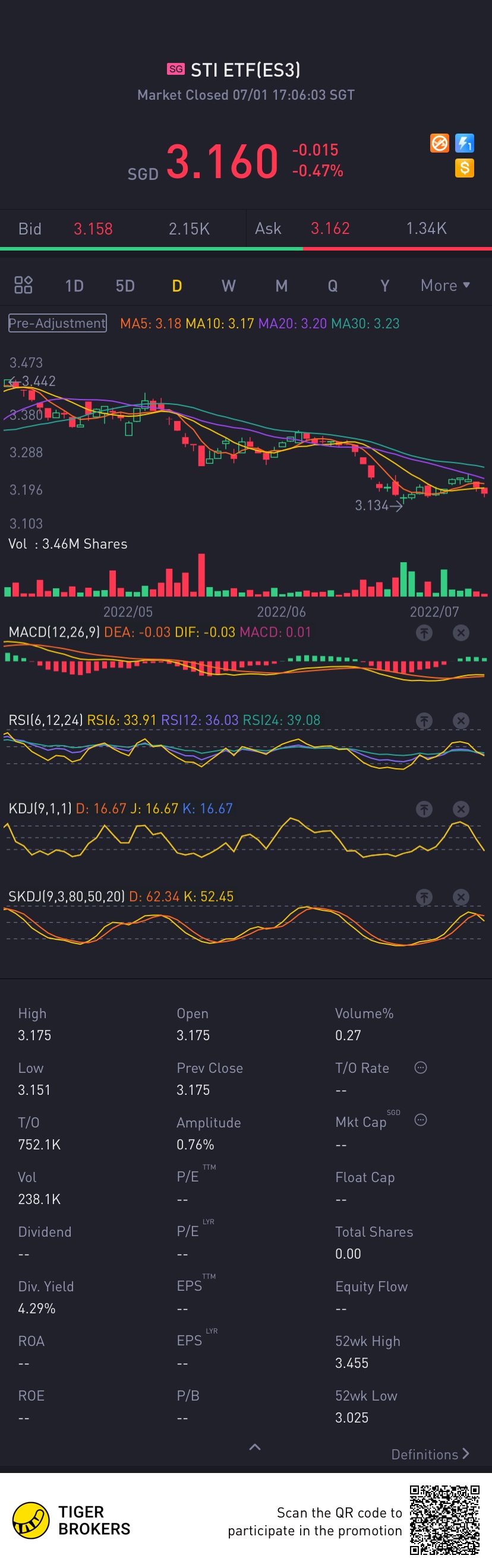The height and width of the screenshot is (1568, 492).
Task: Switch to the 1D chart
Action: 74,286
